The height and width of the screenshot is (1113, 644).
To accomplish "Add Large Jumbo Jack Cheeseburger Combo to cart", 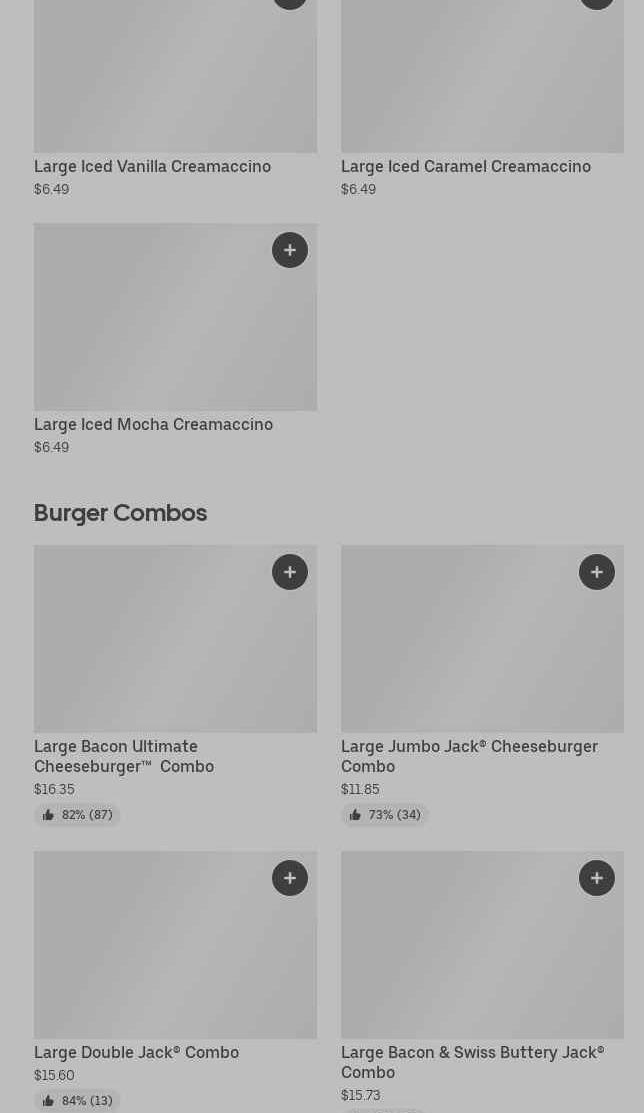I will click(597, 572).
